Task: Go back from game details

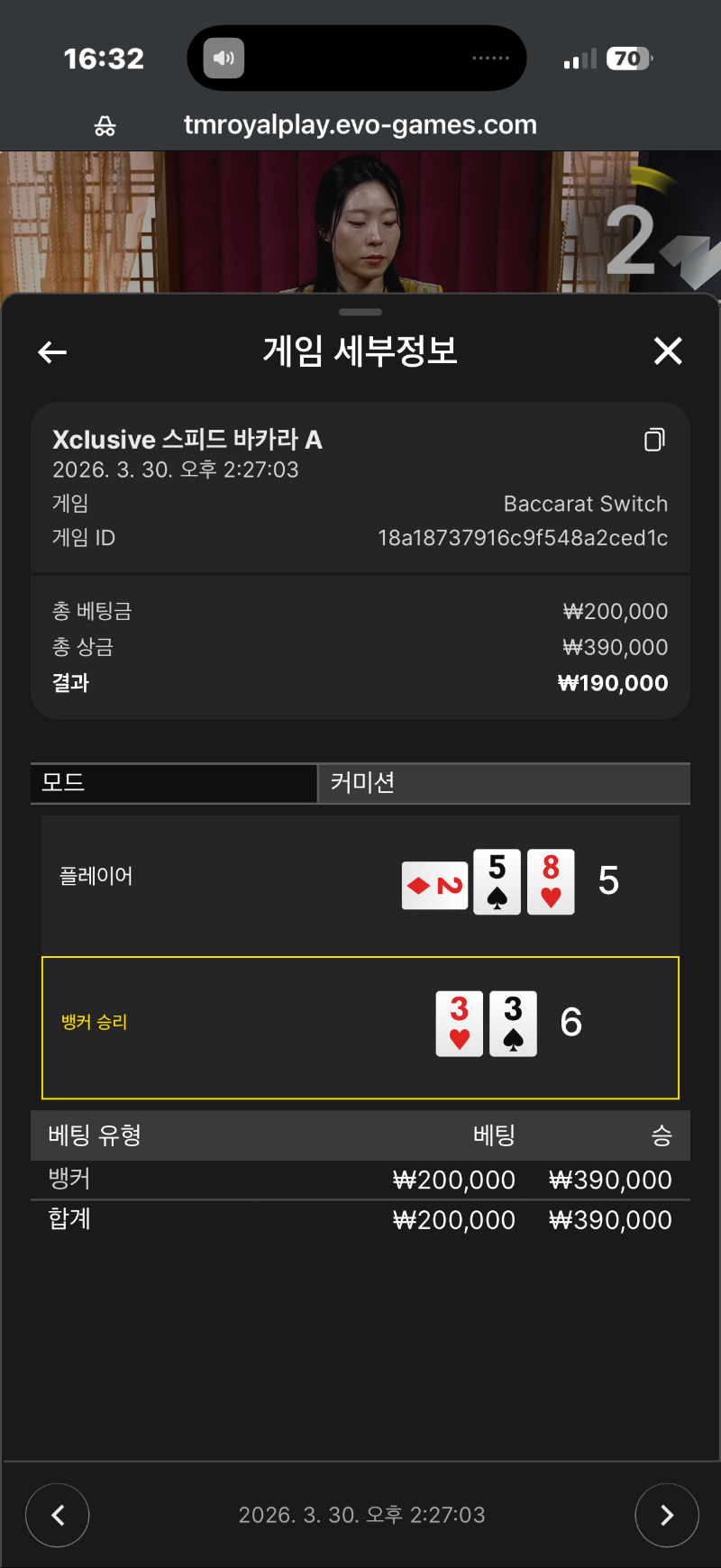Action: [x=52, y=352]
